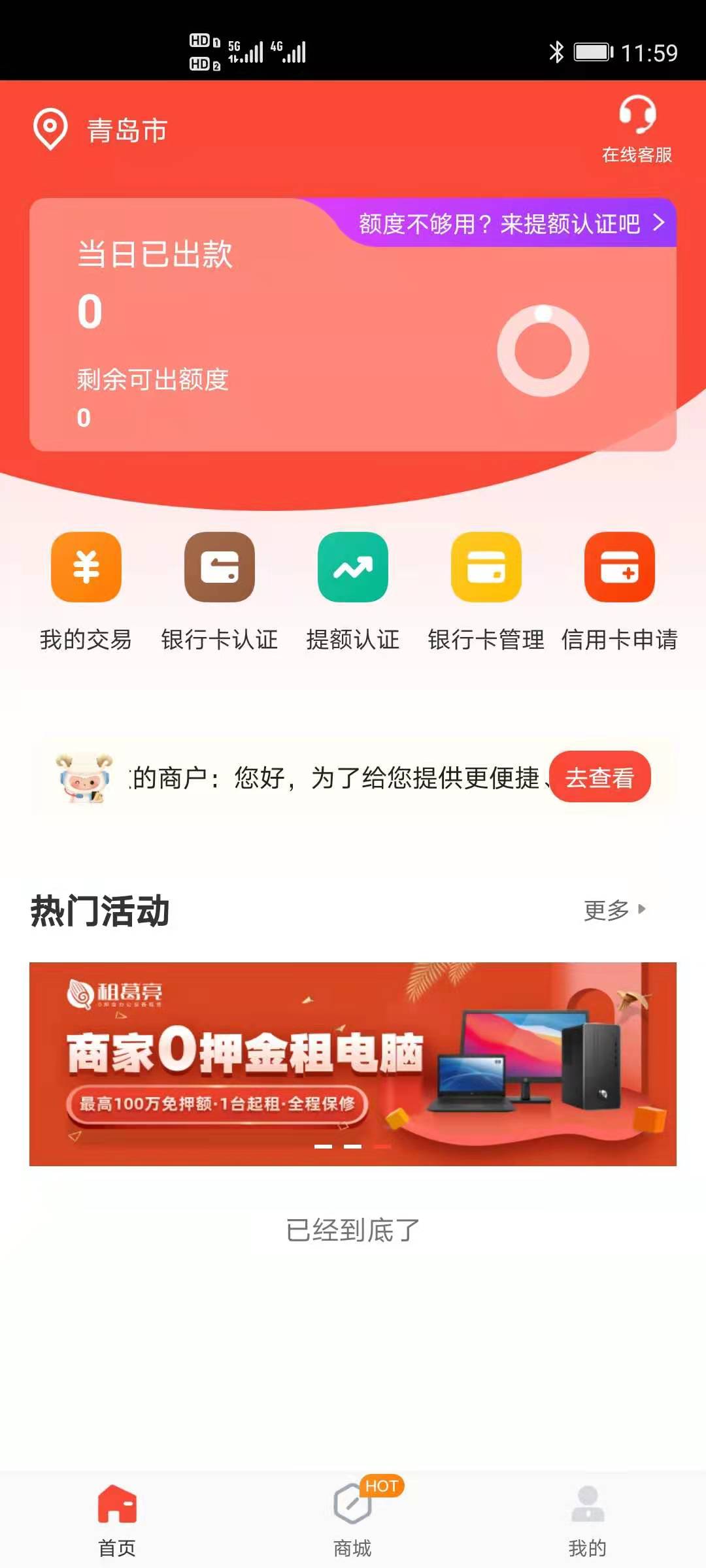
Task: Tap the 去查看 button in the notice
Action: pos(599,777)
